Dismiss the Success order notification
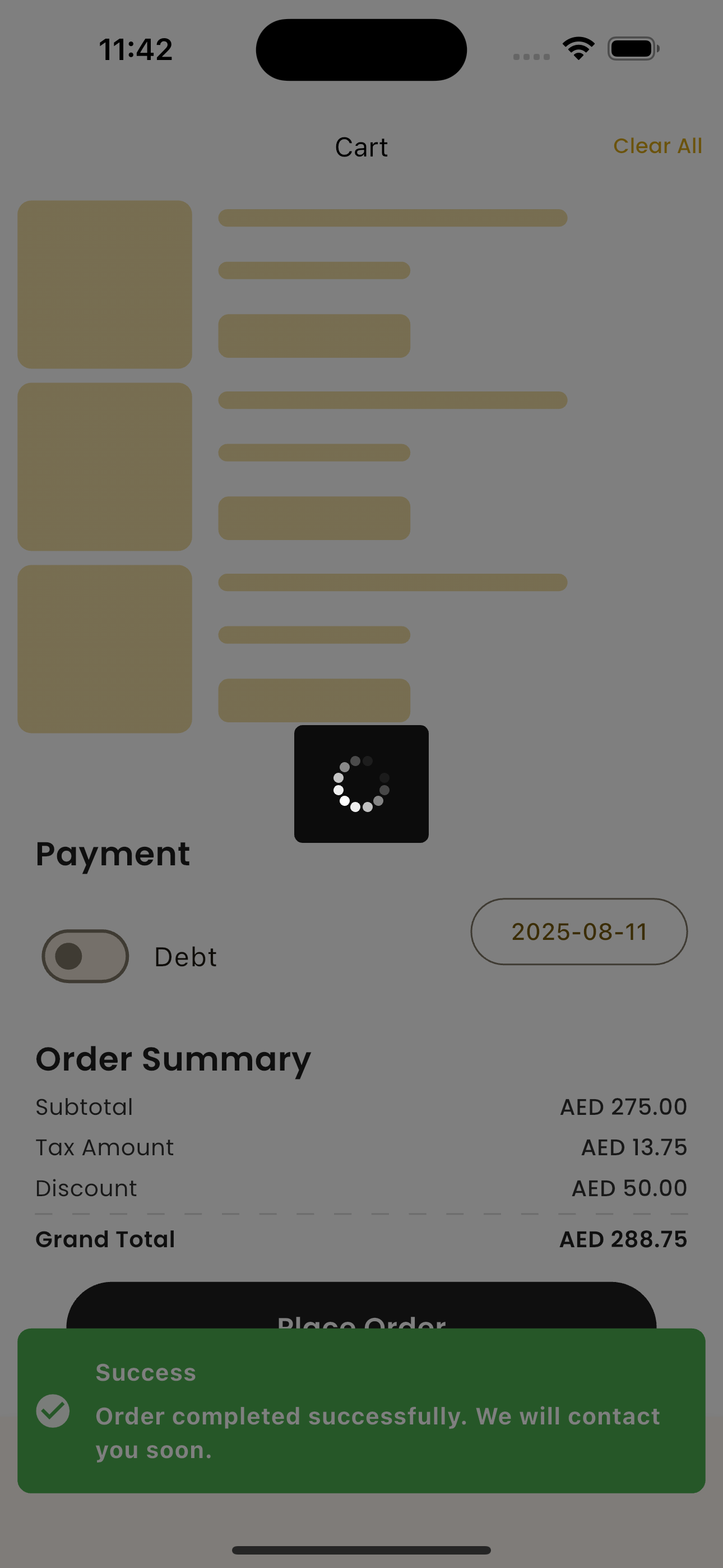The width and height of the screenshot is (723, 1568). coord(361,1411)
